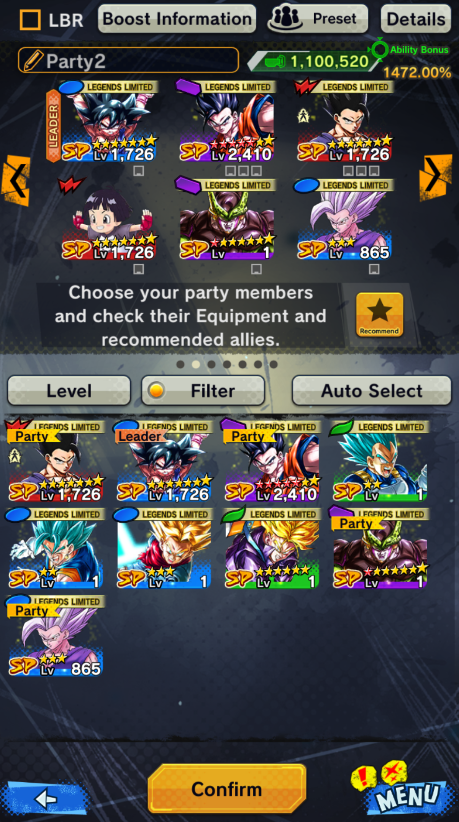Confirm the party selection

227,788
